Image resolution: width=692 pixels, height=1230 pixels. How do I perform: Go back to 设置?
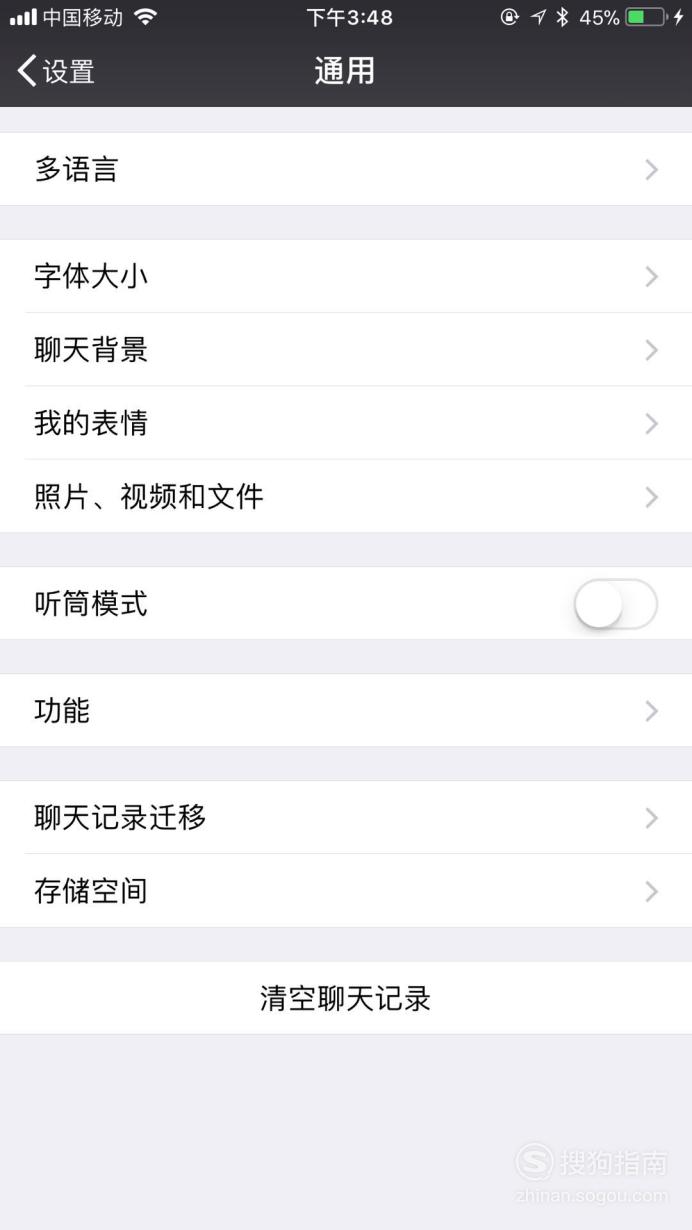[x=56, y=71]
